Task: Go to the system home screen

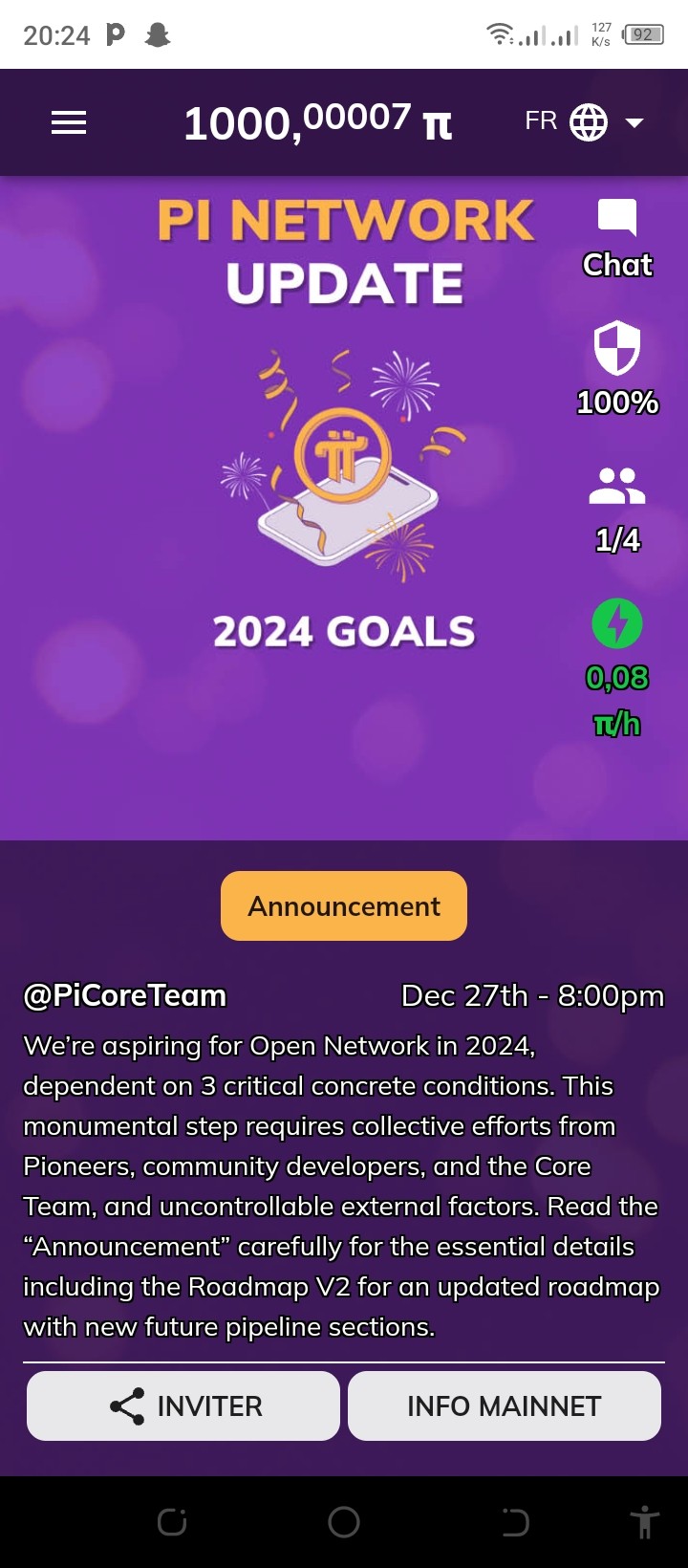Action: click(344, 1522)
